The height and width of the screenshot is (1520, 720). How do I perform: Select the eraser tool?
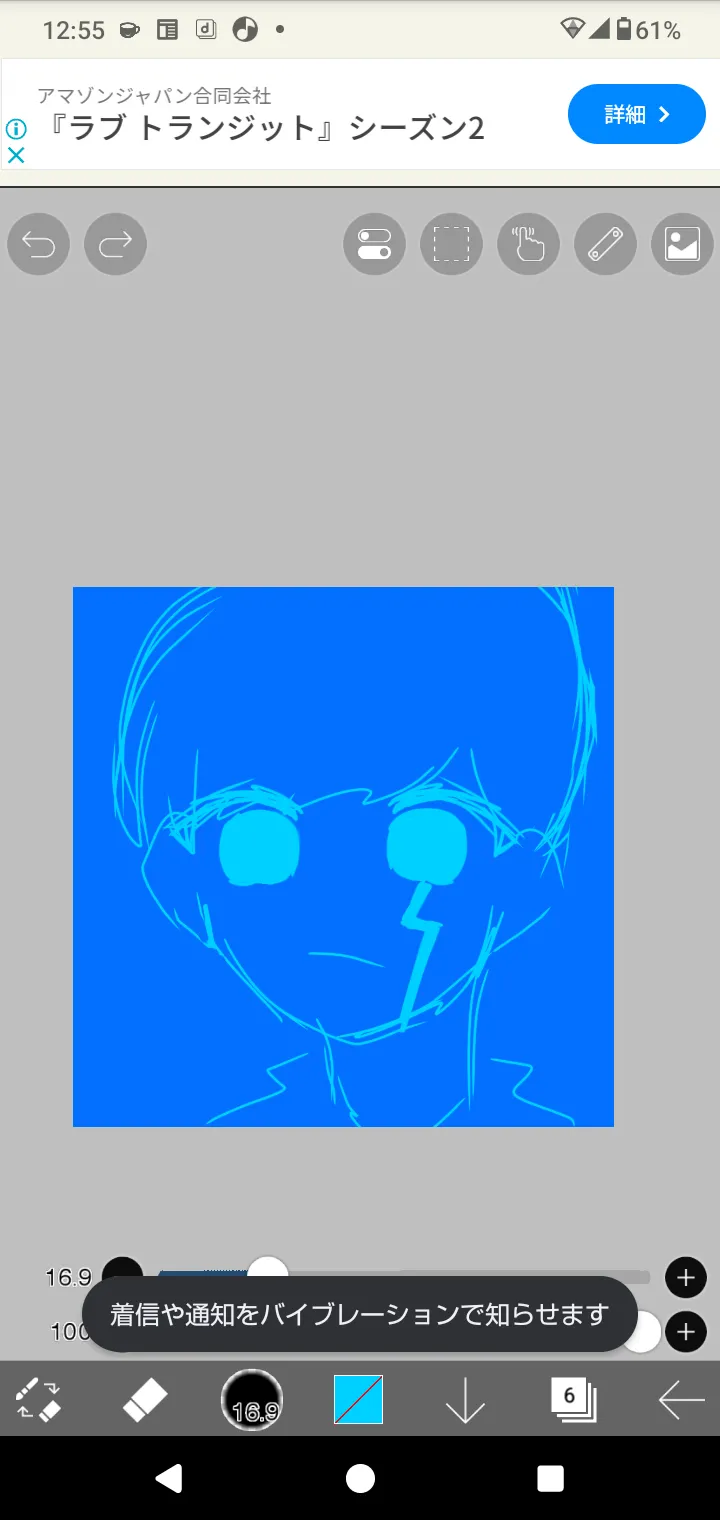click(145, 1399)
